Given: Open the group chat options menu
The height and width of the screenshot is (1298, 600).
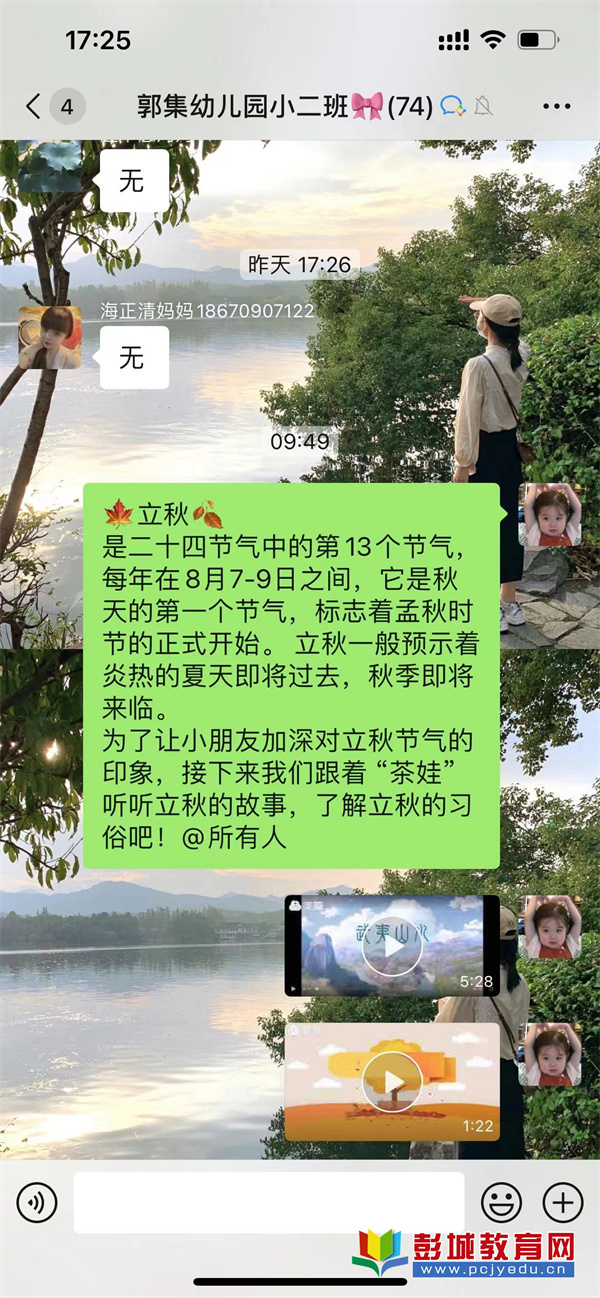Looking at the screenshot, I should tap(556, 106).
